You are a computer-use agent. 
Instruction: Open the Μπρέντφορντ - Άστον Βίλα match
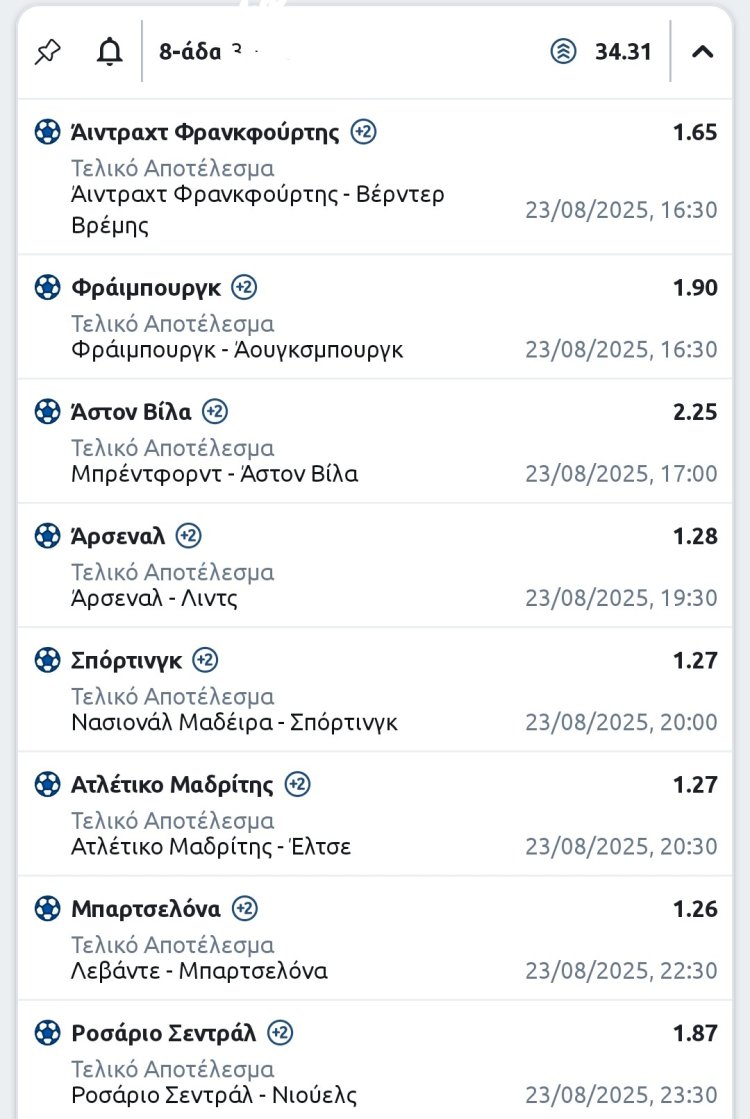pyautogui.click(x=215, y=474)
